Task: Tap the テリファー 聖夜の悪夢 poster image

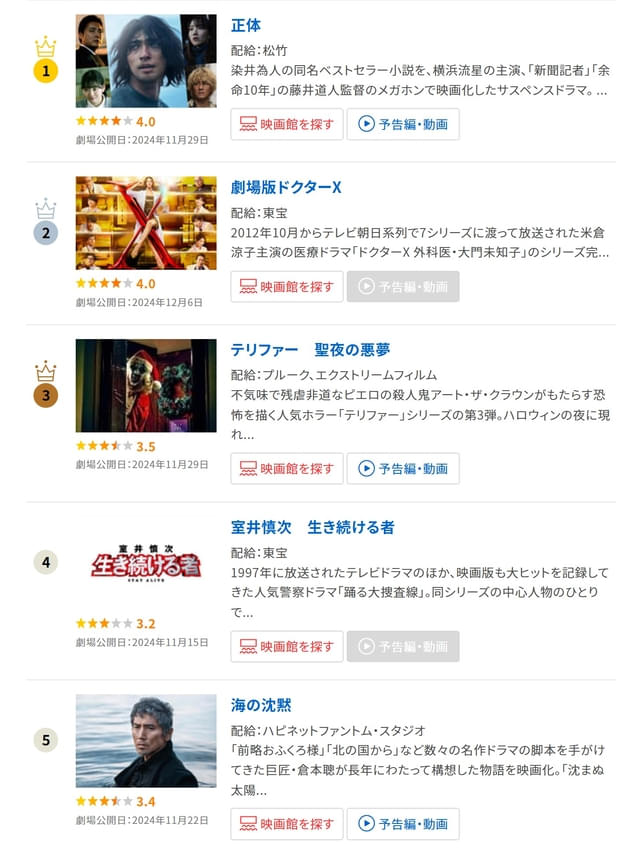Action: [x=146, y=385]
